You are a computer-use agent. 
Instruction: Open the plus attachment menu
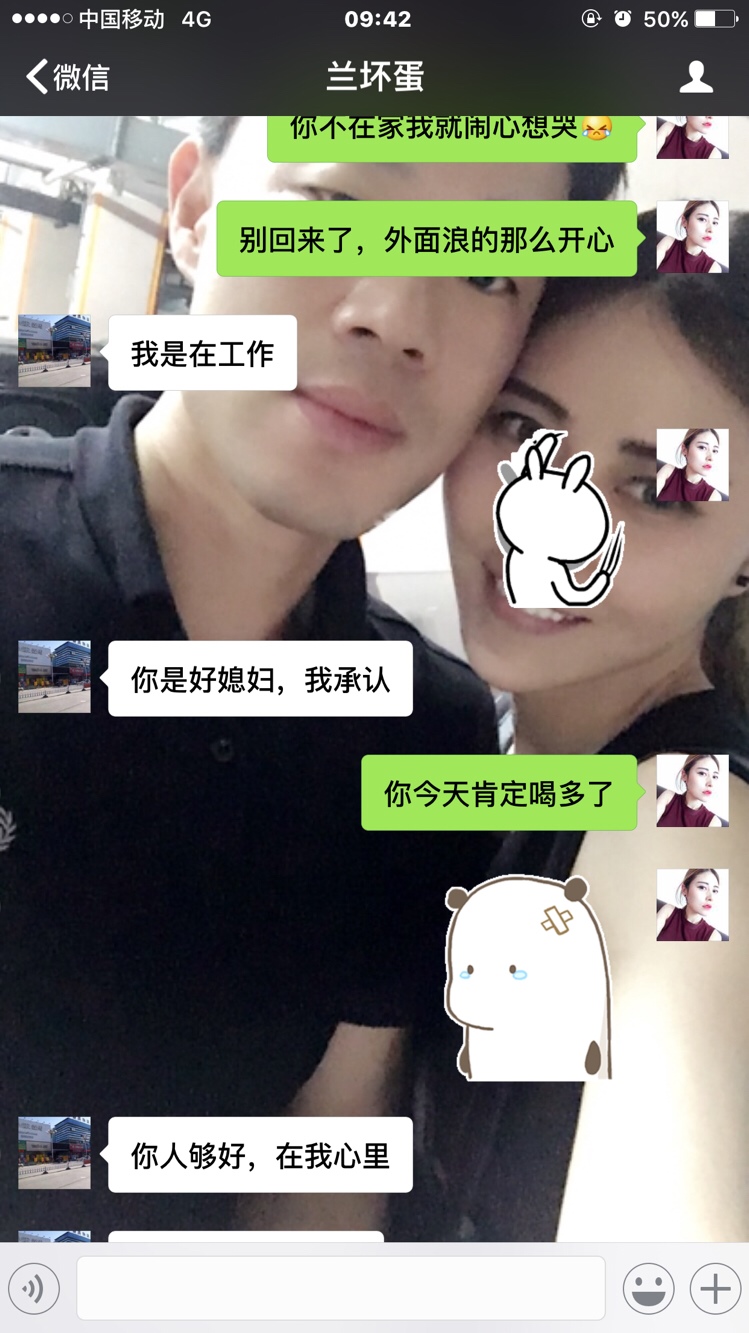pos(715,1288)
